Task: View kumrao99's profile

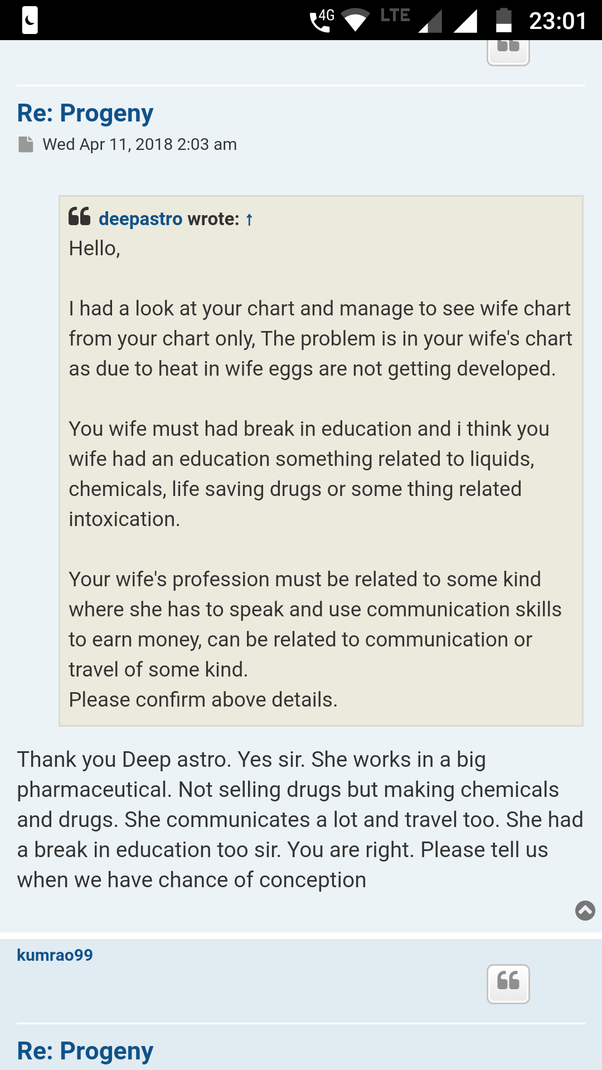Action: coord(55,955)
